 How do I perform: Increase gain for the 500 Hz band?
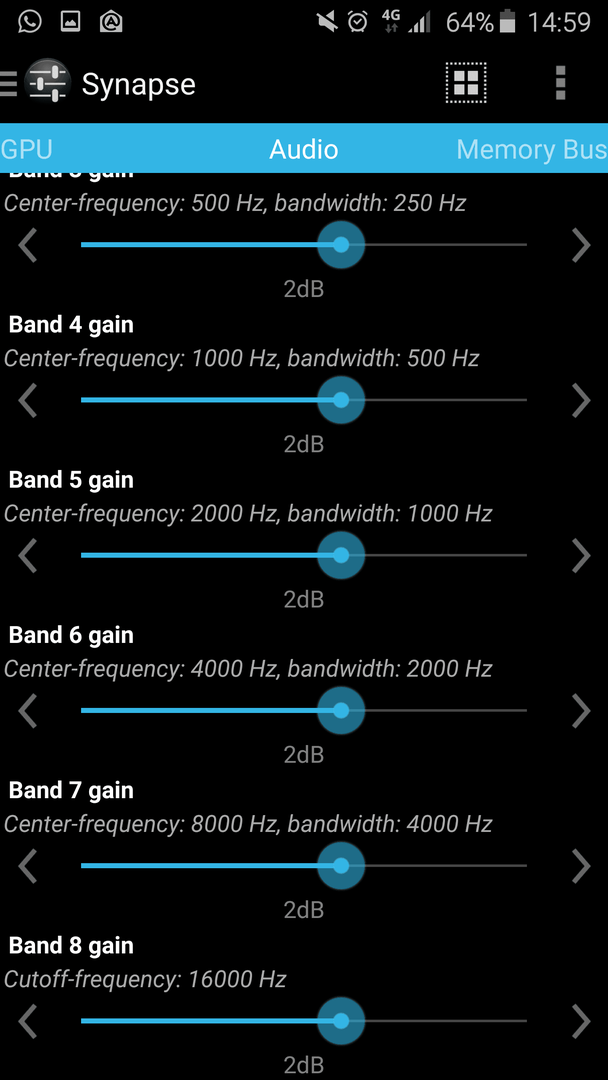click(581, 245)
